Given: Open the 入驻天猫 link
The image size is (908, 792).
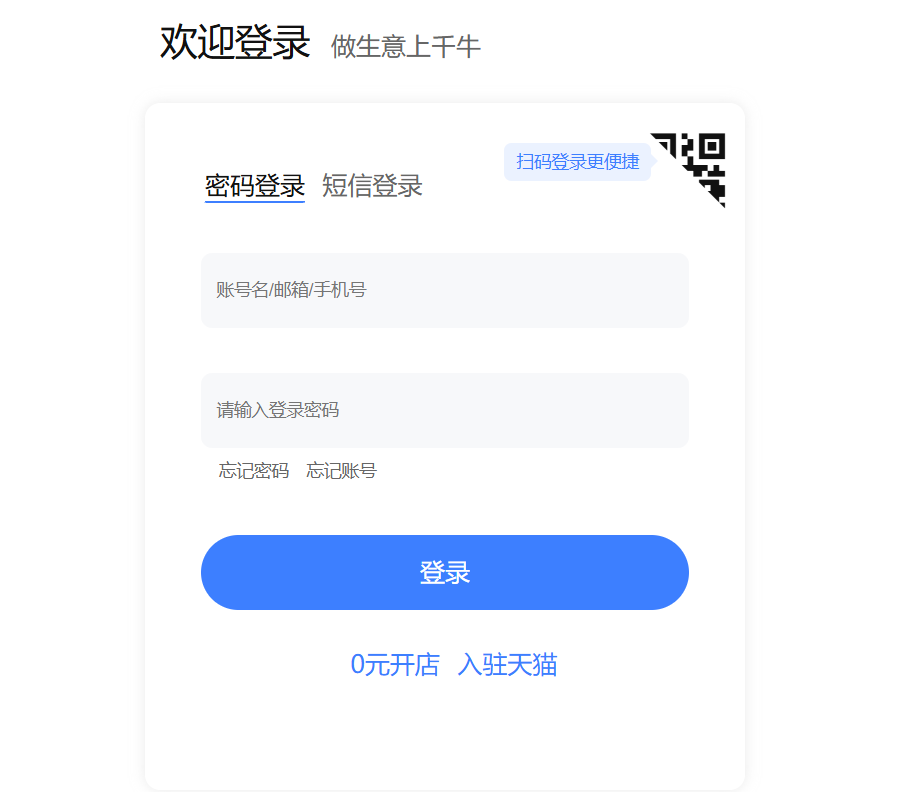Looking at the screenshot, I should pyautogui.click(x=507, y=665).
